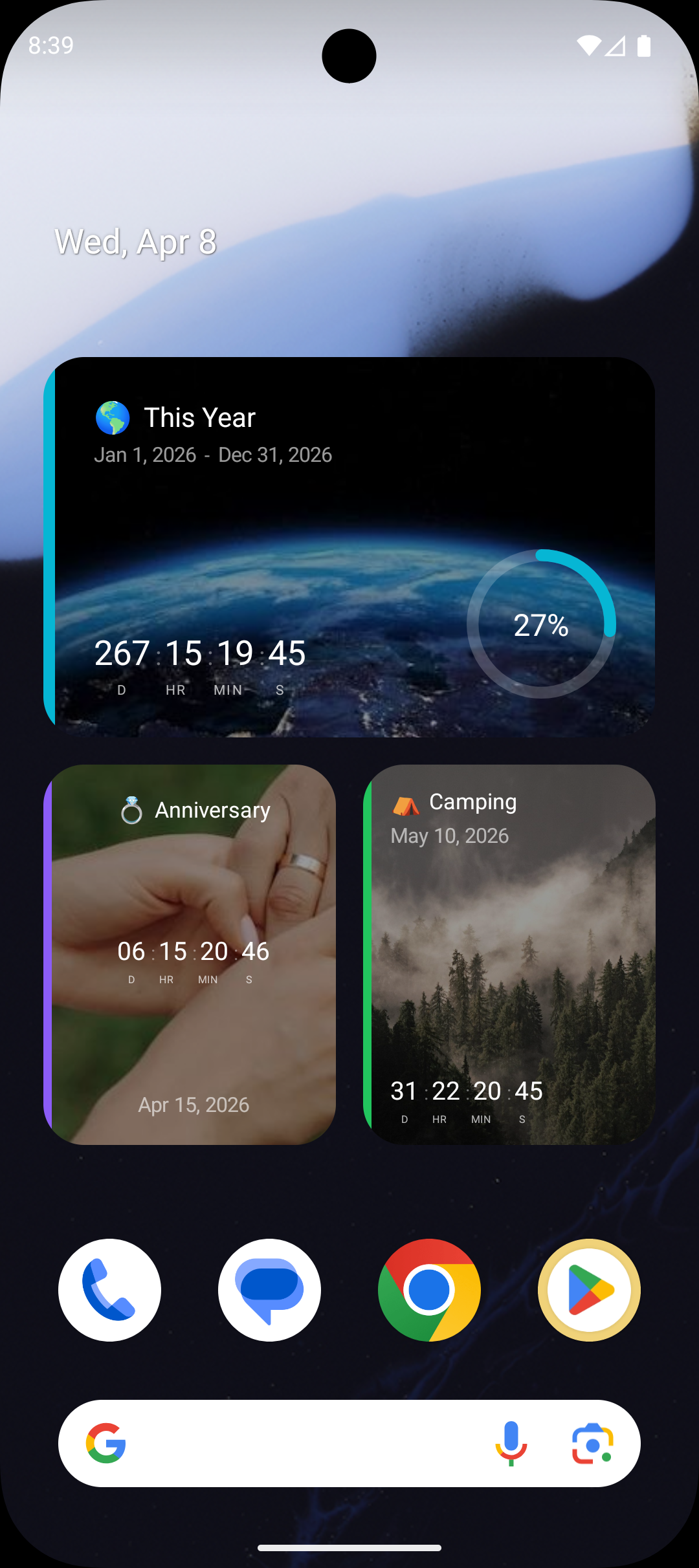Open the Messages app
The width and height of the screenshot is (699, 1568).
[269, 1290]
